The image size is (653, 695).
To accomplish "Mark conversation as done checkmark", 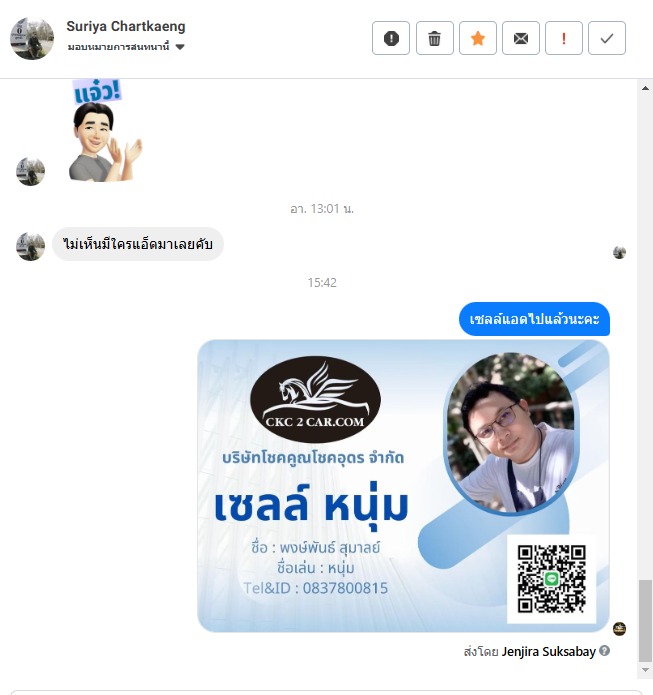I will pos(607,38).
